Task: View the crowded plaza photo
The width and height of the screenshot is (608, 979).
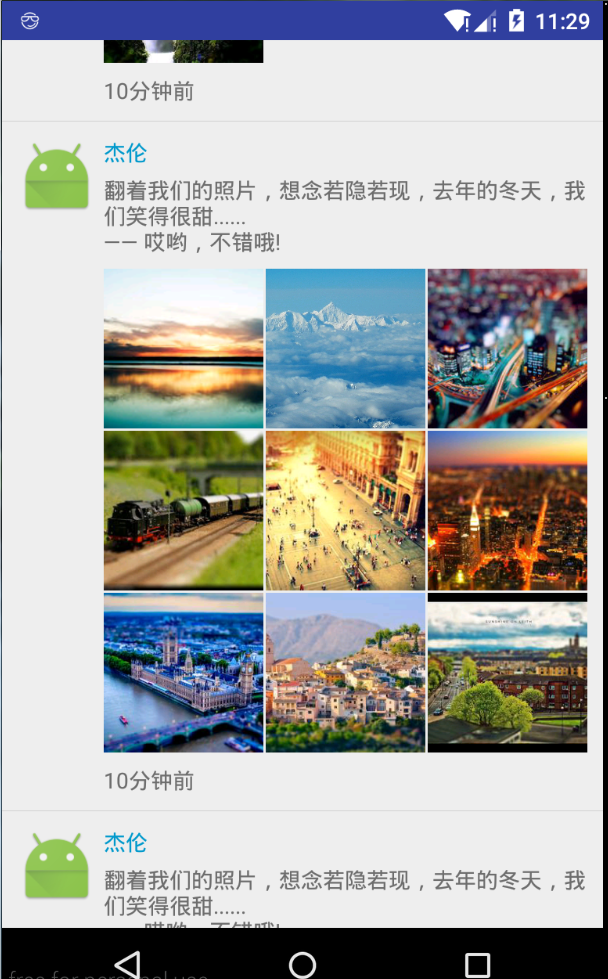Action: [x=345, y=510]
